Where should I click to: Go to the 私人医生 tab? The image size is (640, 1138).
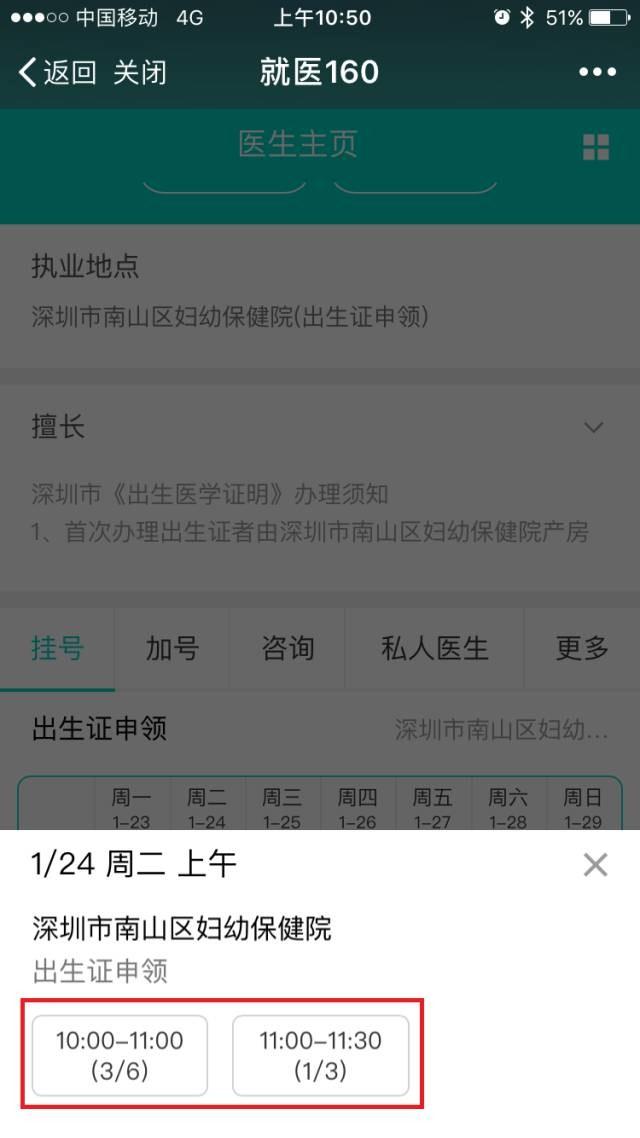click(x=434, y=648)
